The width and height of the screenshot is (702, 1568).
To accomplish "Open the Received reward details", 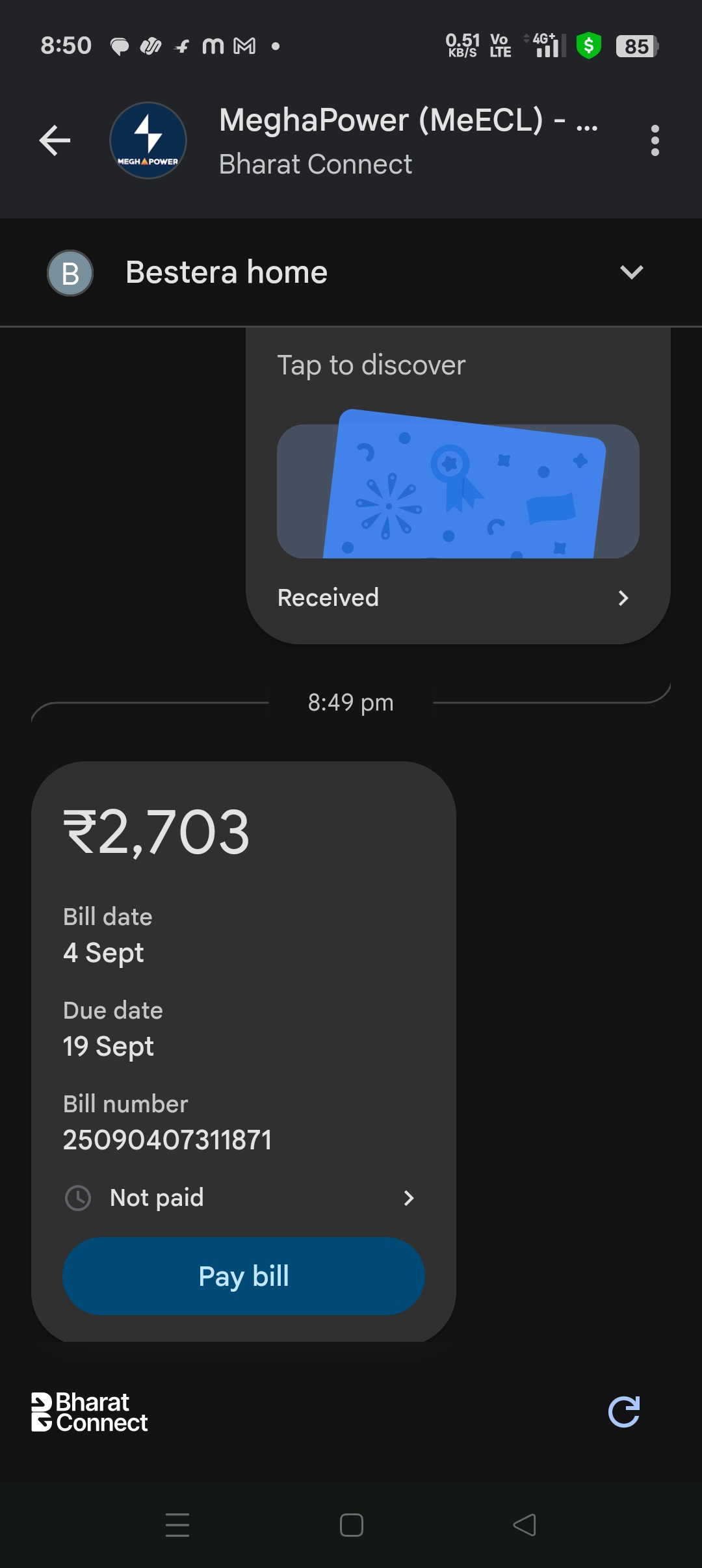I will click(x=455, y=598).
